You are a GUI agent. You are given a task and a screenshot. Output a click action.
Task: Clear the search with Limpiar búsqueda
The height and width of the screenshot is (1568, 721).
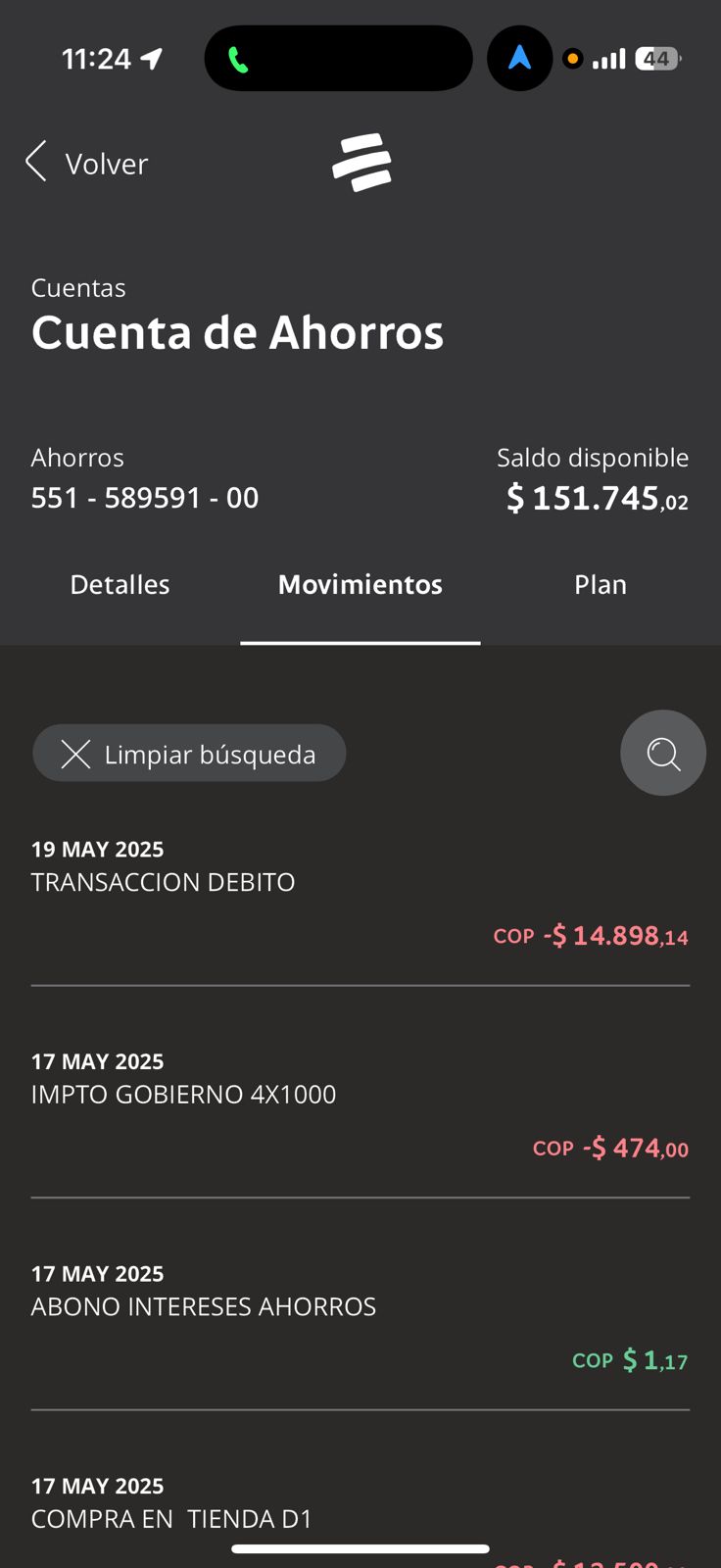point(189,754)
